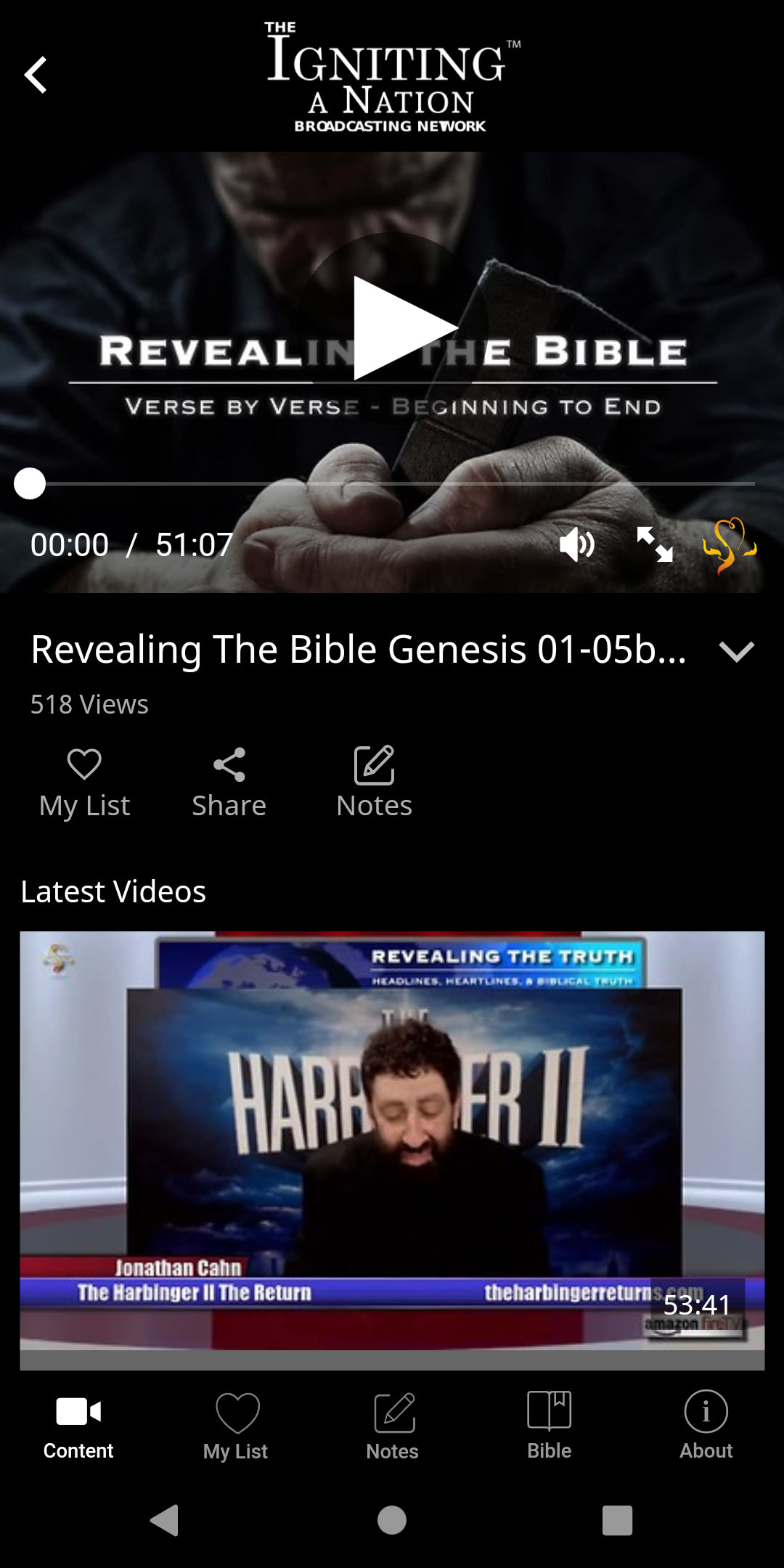
Task: Open the system recent apps view
Action: click(x=617, y=1520)
